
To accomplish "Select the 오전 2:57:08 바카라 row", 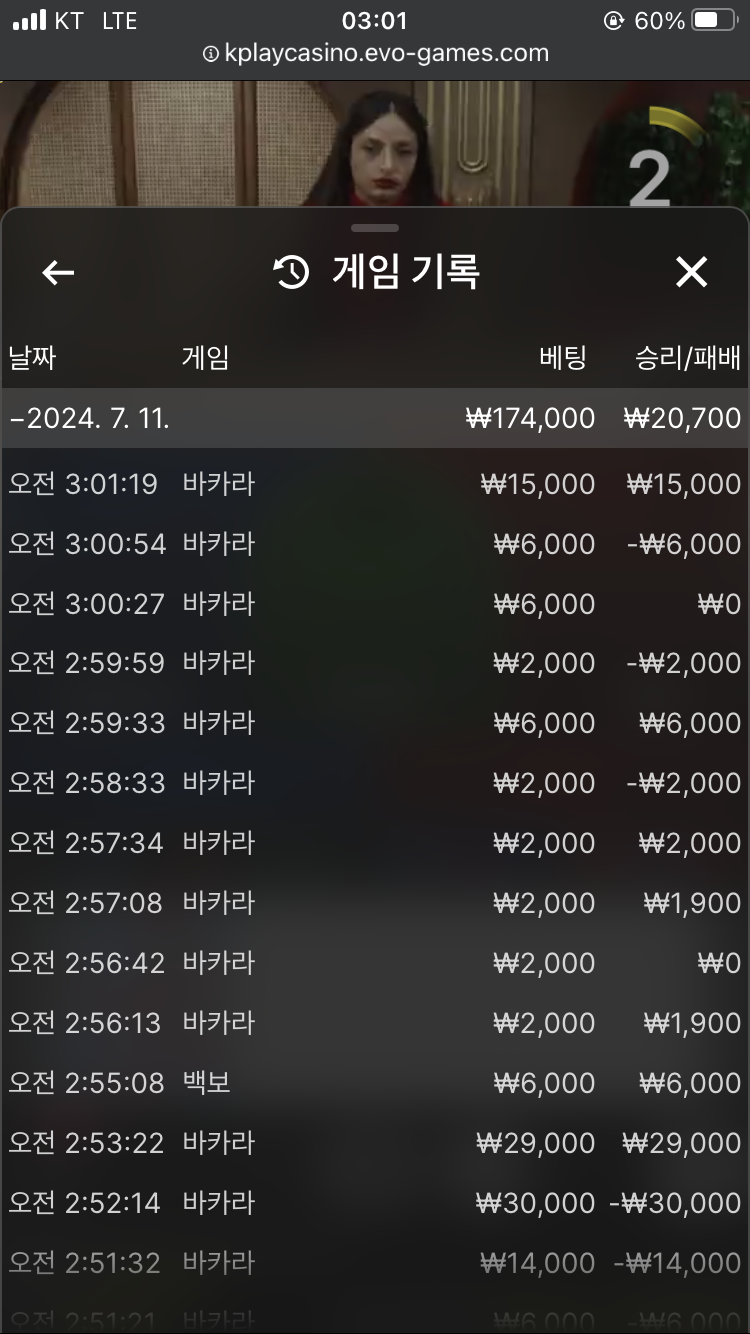I will [x=375, y=903].
